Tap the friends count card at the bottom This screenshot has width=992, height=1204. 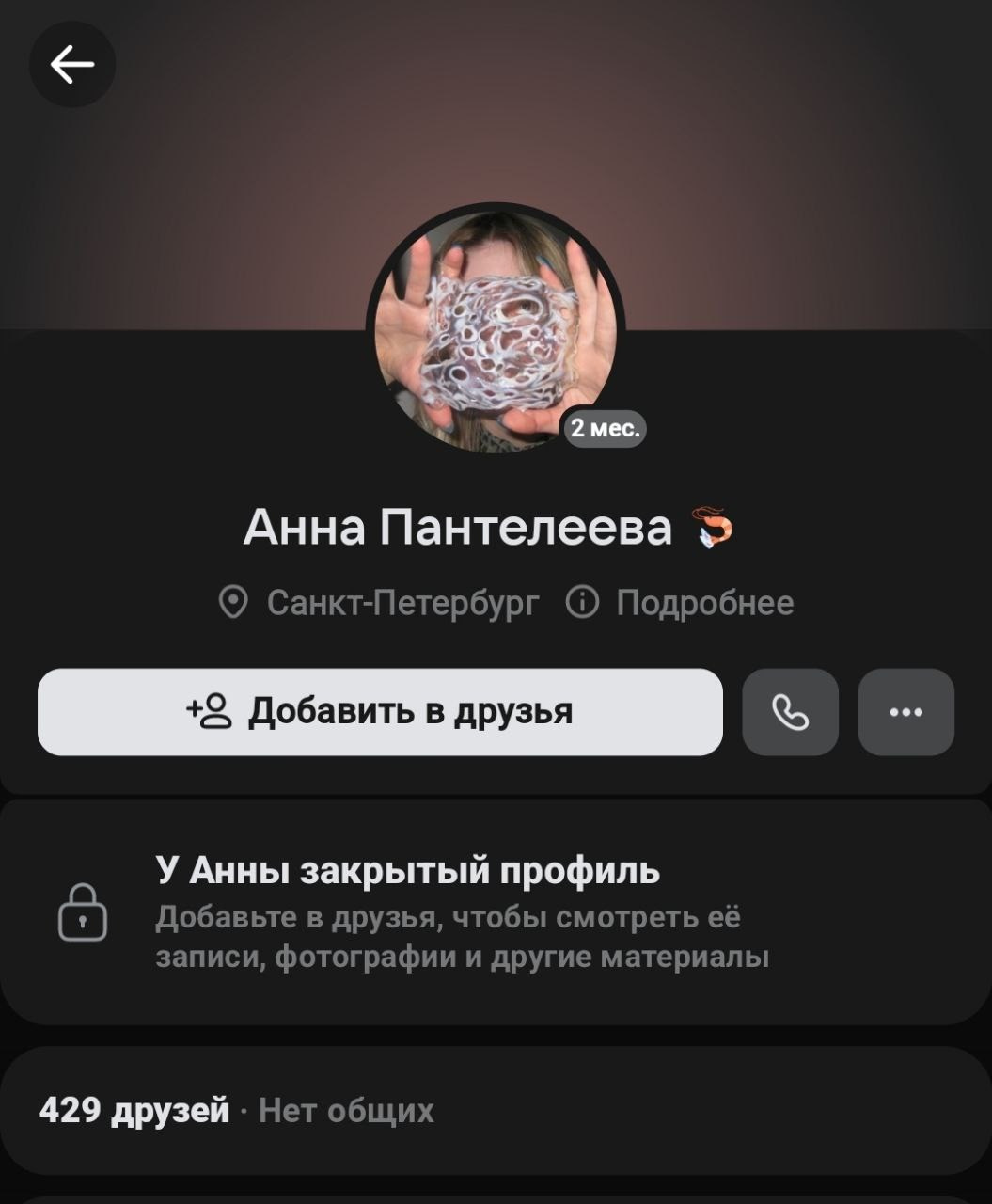[x=496, y=1110]
